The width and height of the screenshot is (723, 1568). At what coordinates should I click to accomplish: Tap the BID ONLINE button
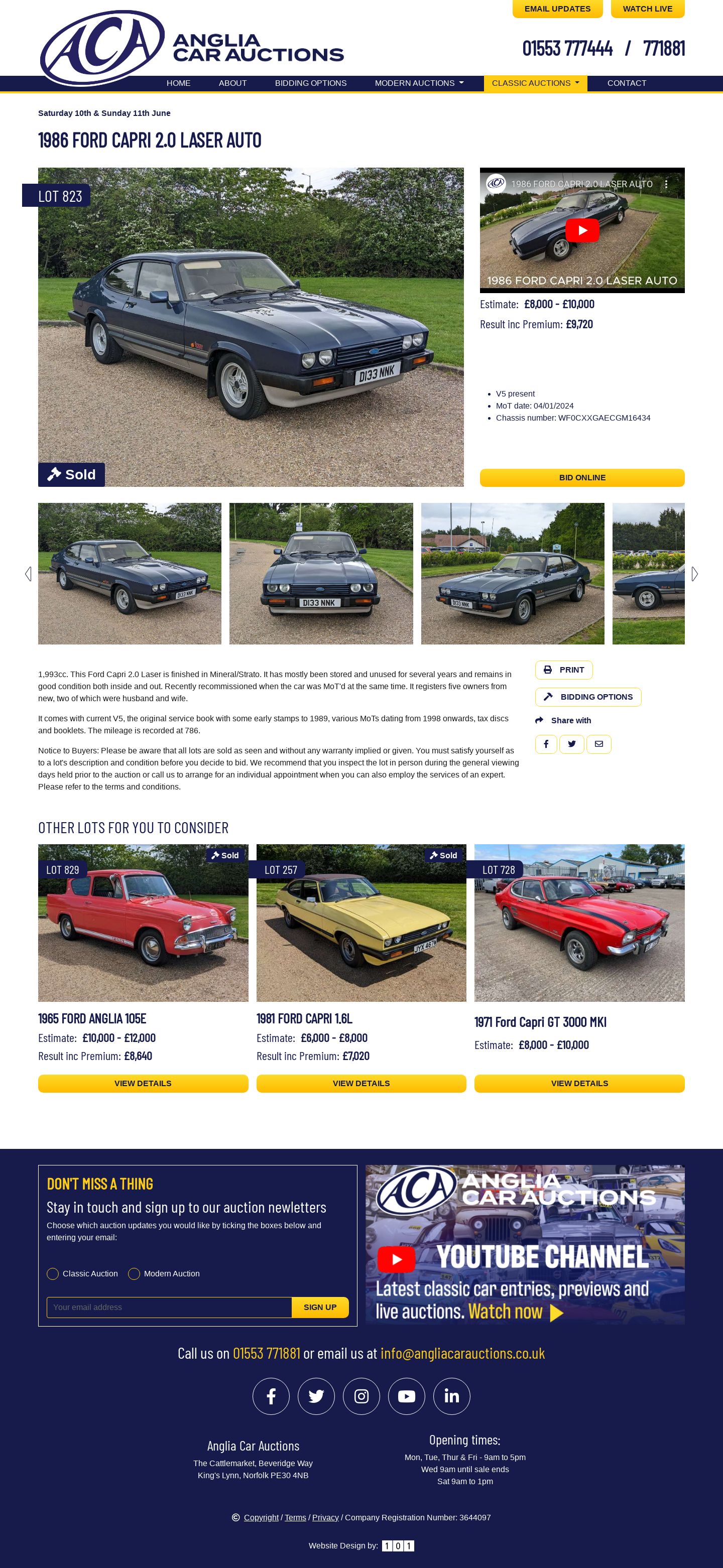click(x=582, y=478)
